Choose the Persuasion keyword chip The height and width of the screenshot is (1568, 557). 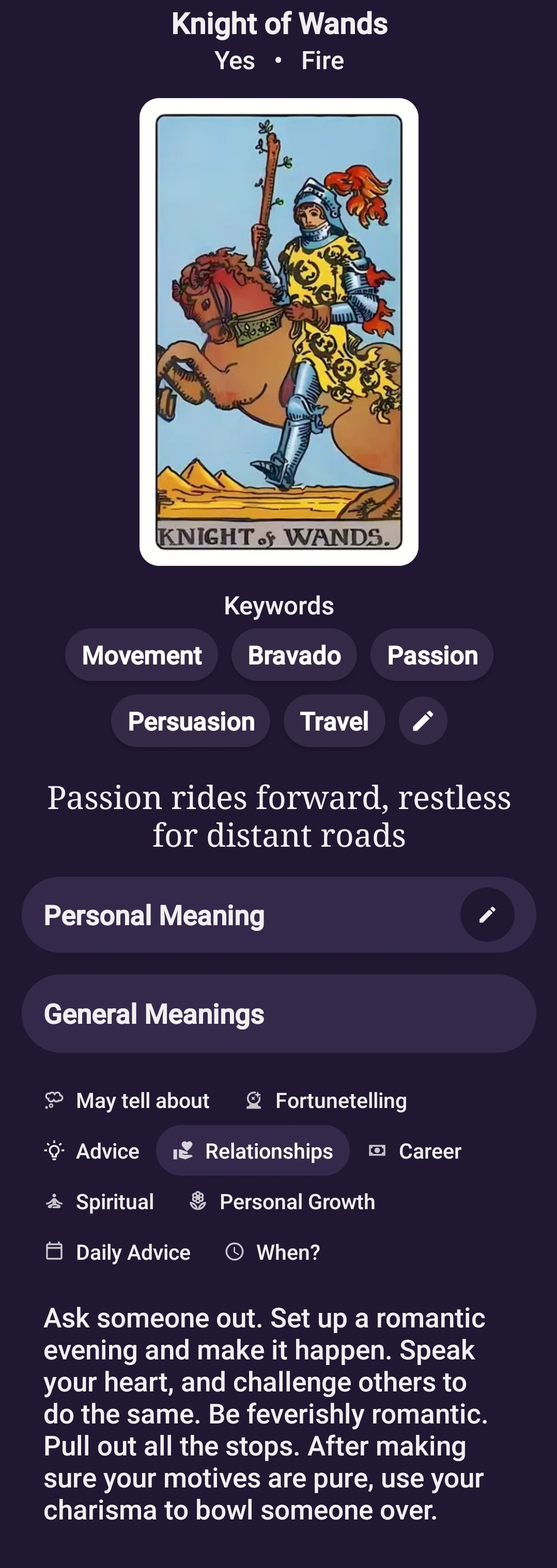point(191,721)
